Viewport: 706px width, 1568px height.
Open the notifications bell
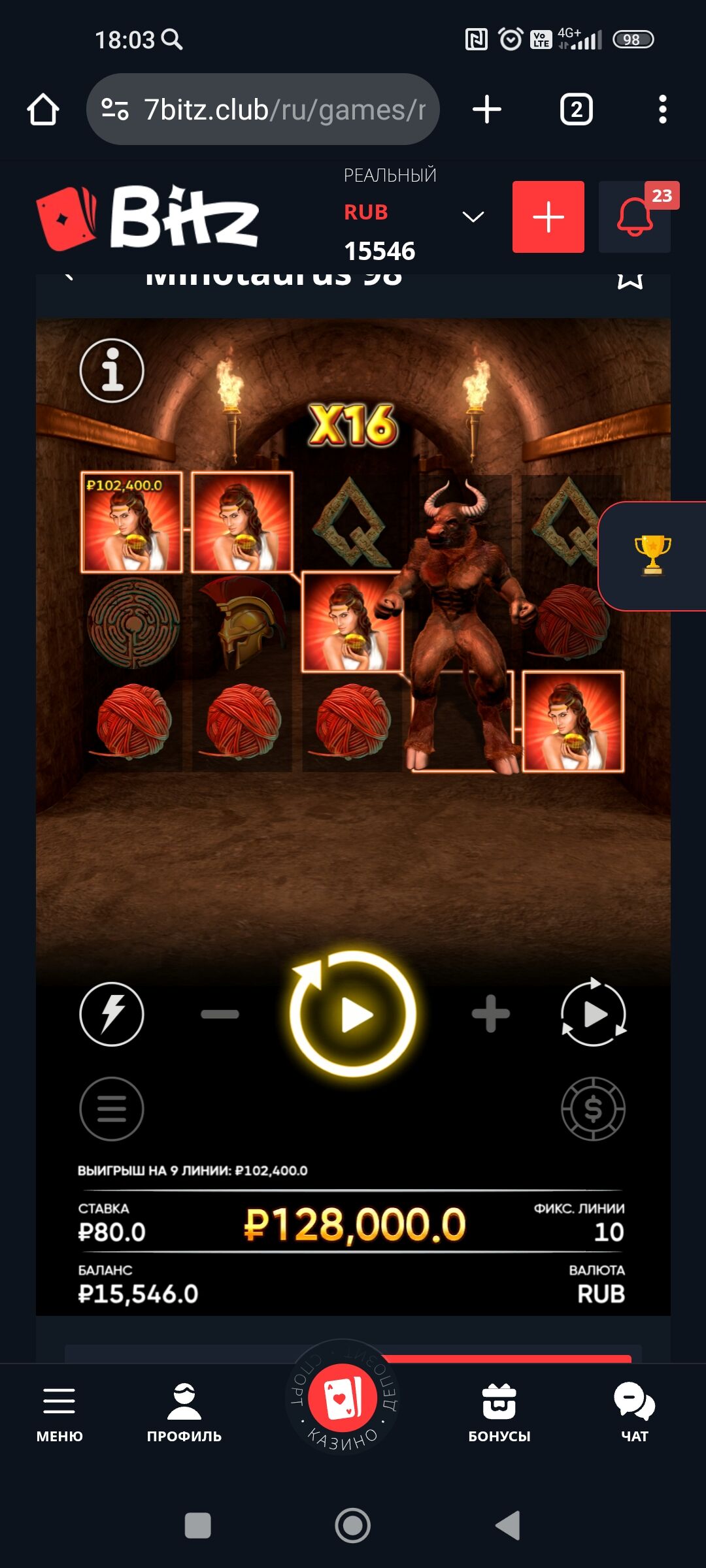coord(634,217)
